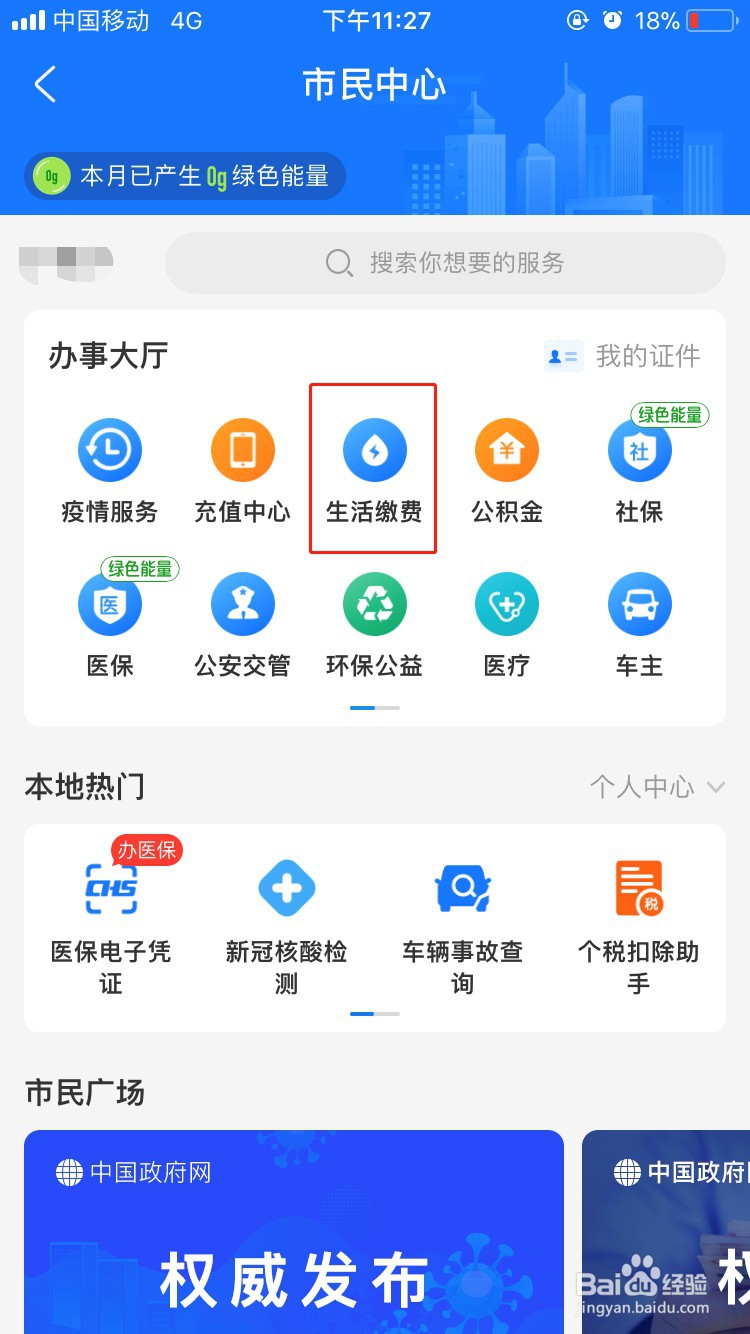Image resolution: width=750 pixels, height=1334 pixels.
Task: Open 我的证件
Action: pos(622,356)
